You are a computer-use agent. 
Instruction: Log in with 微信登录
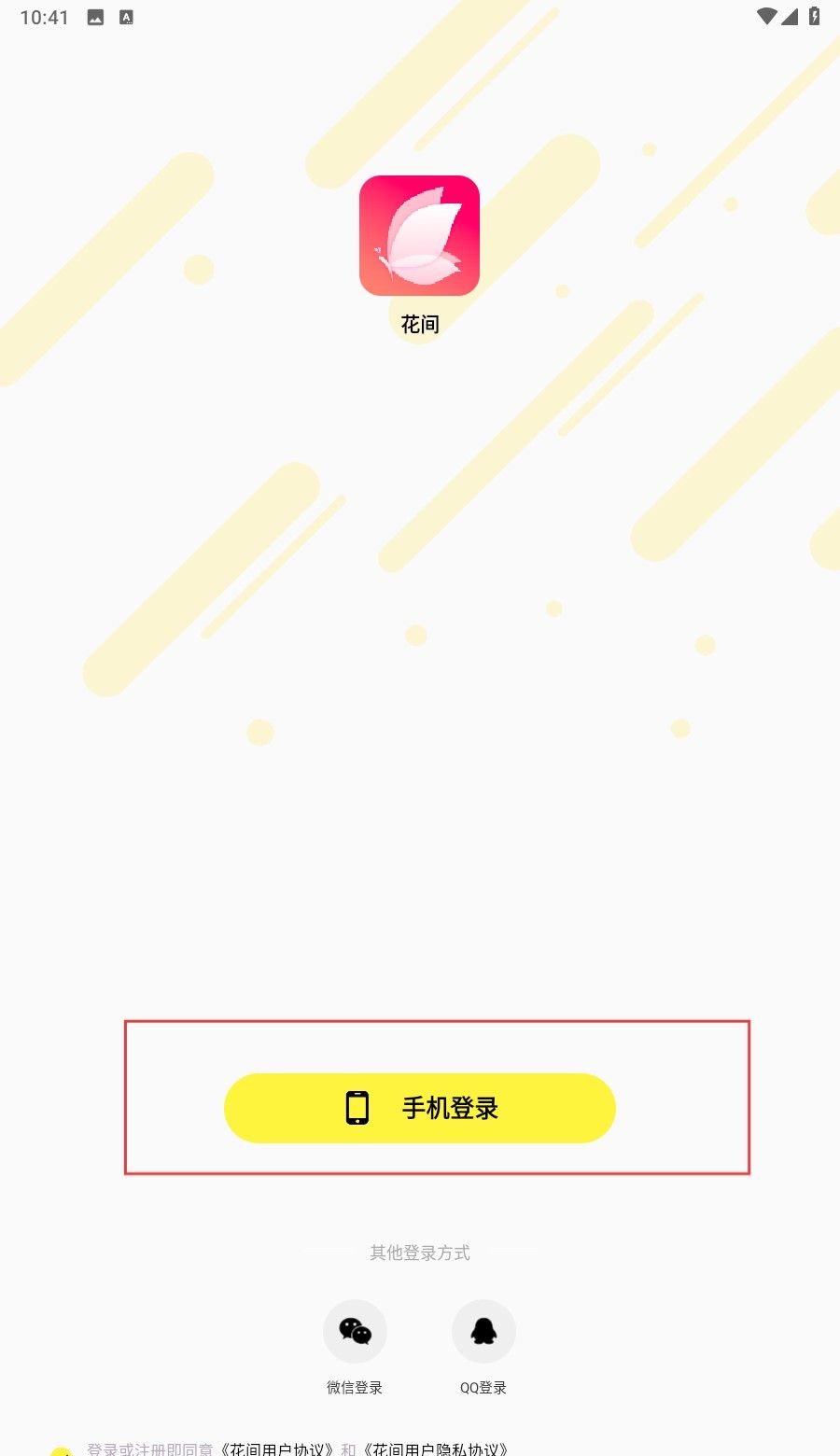355,1332
